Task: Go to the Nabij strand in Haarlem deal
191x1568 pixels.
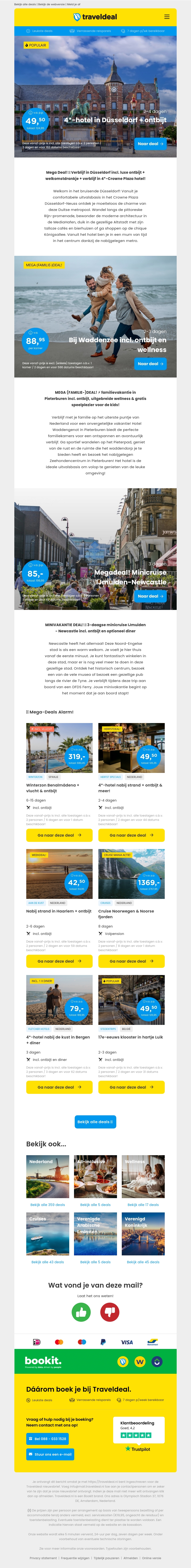Action: click(59, 961)
